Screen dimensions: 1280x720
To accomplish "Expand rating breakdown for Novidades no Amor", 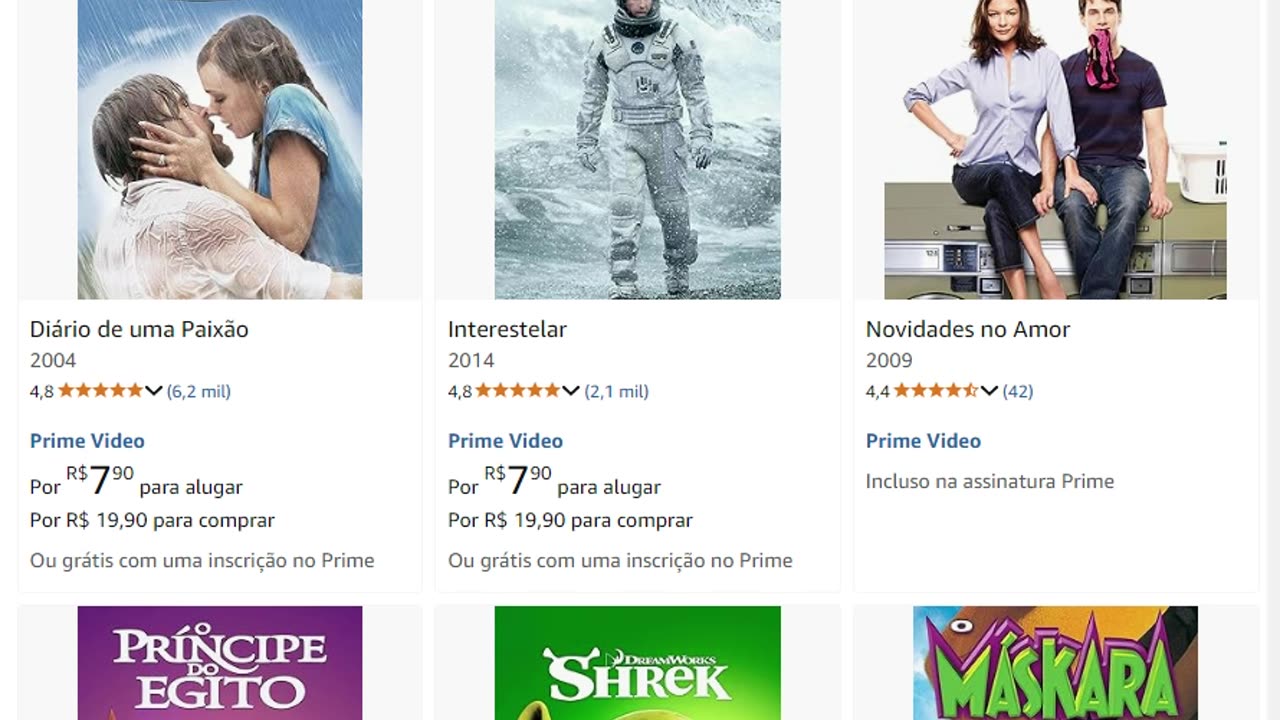I will (988, 391).
